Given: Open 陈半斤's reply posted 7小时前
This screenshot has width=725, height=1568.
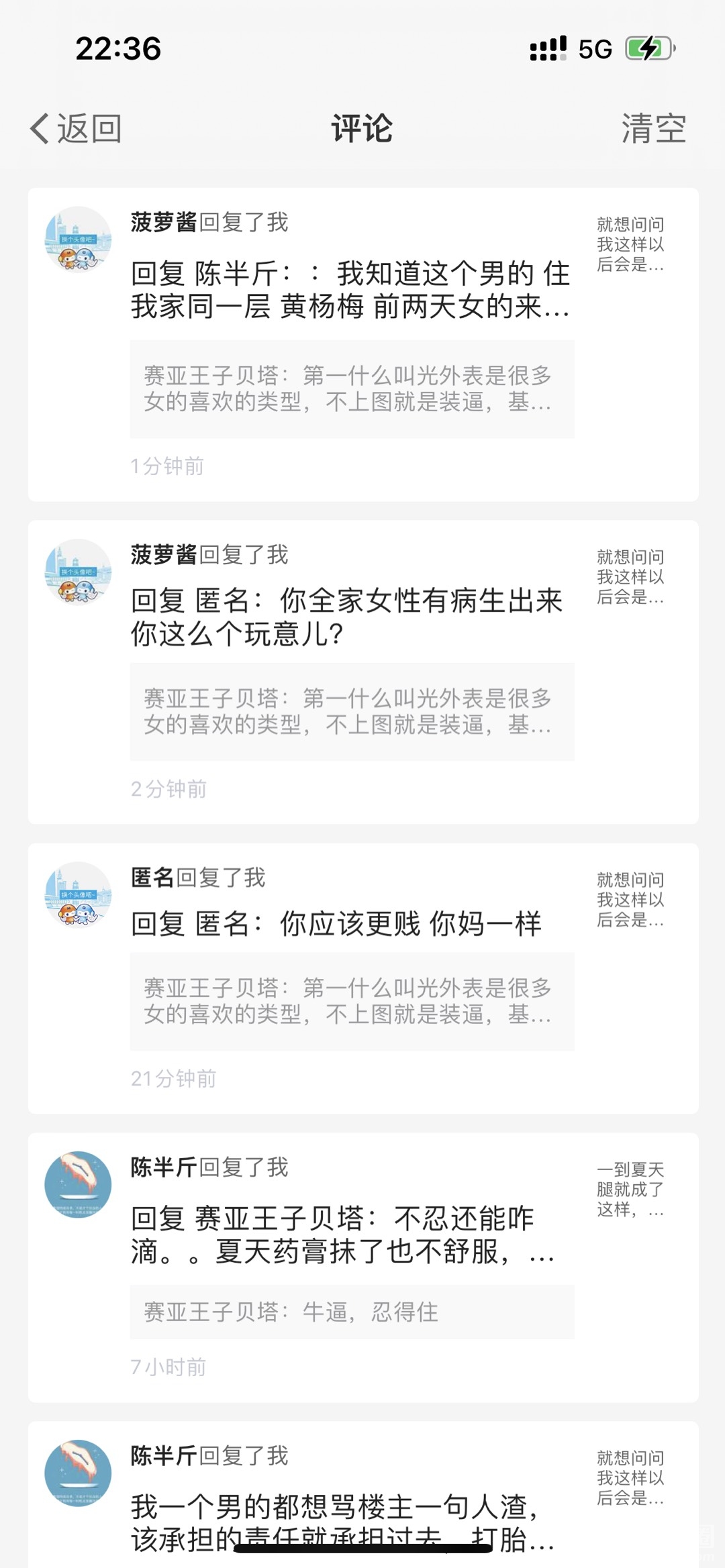Looking at the screenshot, I should pyautogui.click(x=342, y=1235).
